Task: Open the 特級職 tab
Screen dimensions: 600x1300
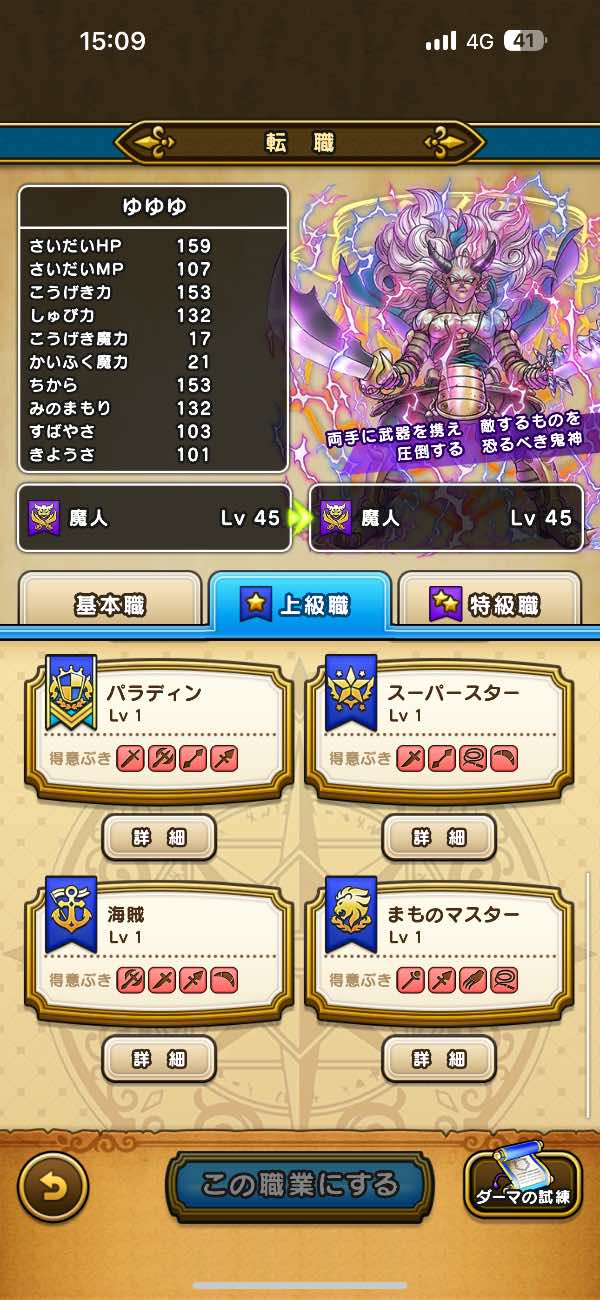Action: pyautogui.click(x=490, y=604)
